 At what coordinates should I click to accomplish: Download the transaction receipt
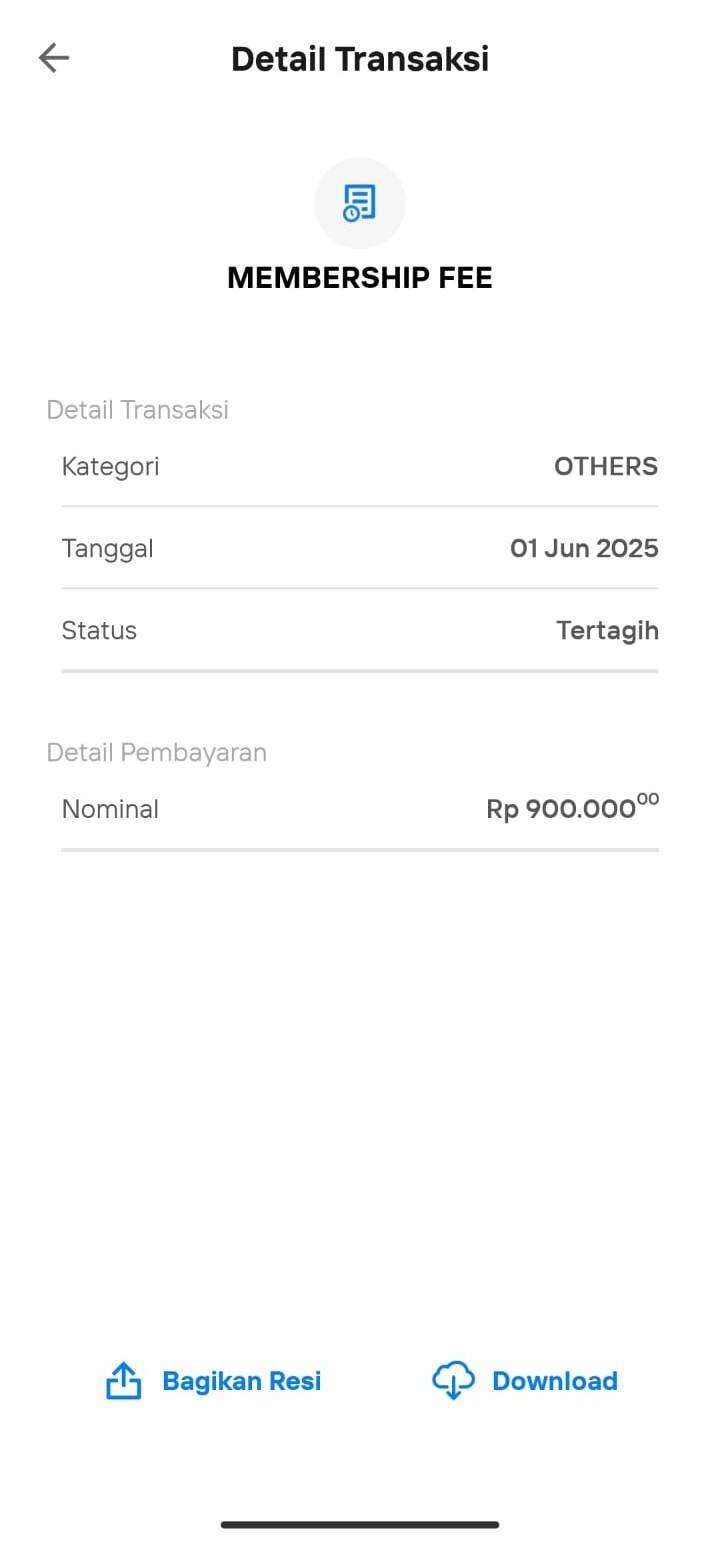pos(525,1381)
